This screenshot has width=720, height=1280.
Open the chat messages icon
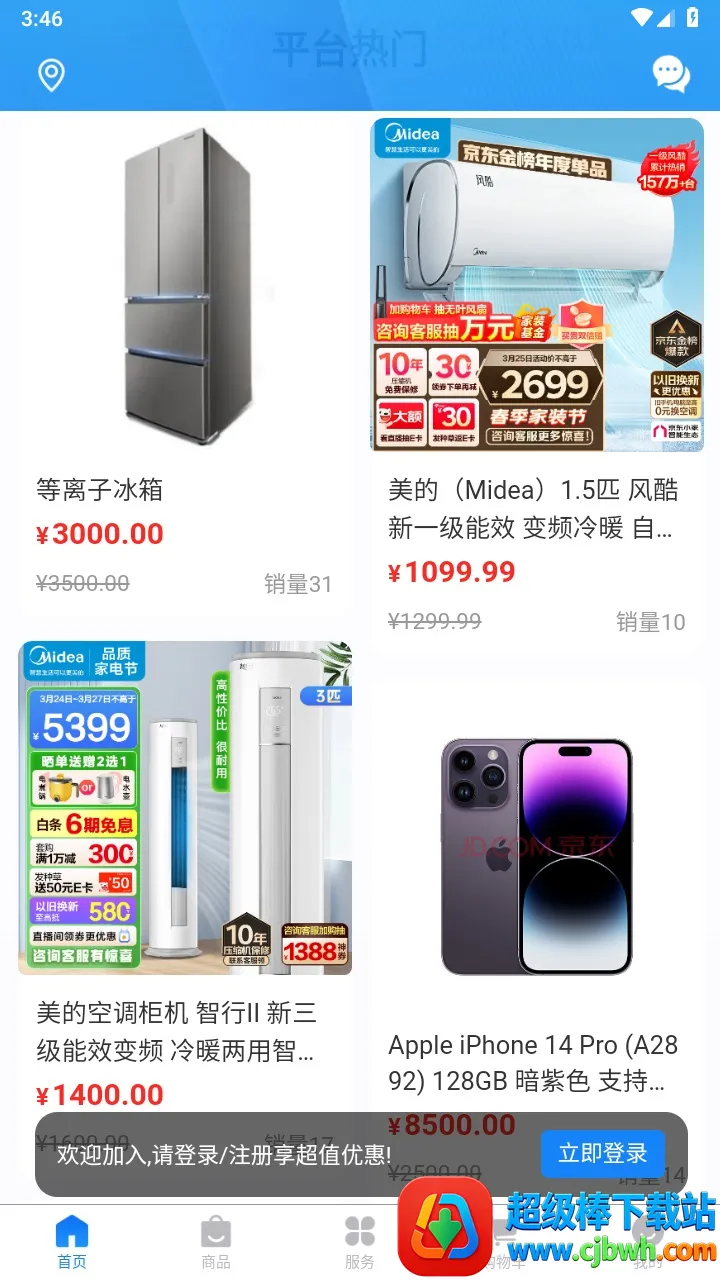671,74
